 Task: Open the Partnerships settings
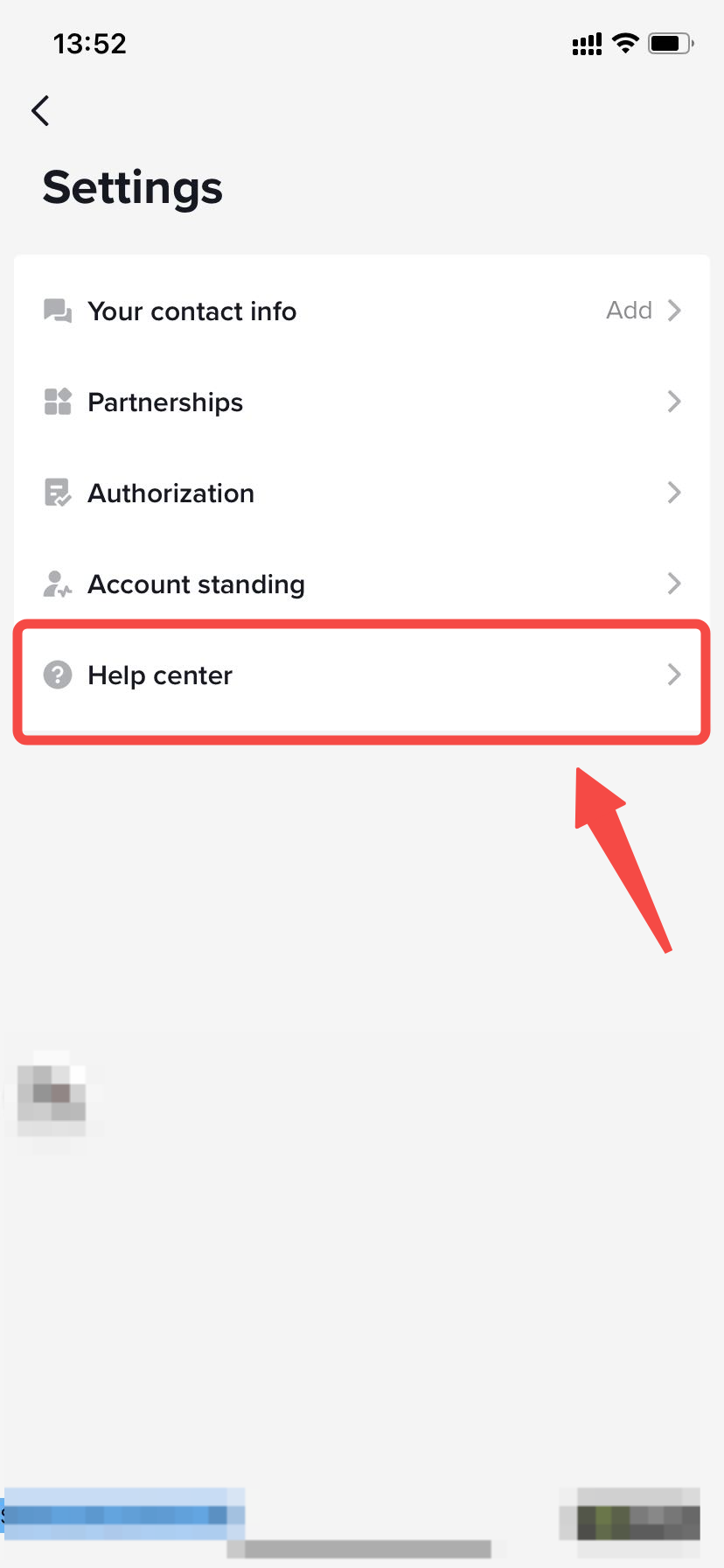point(361,402)
